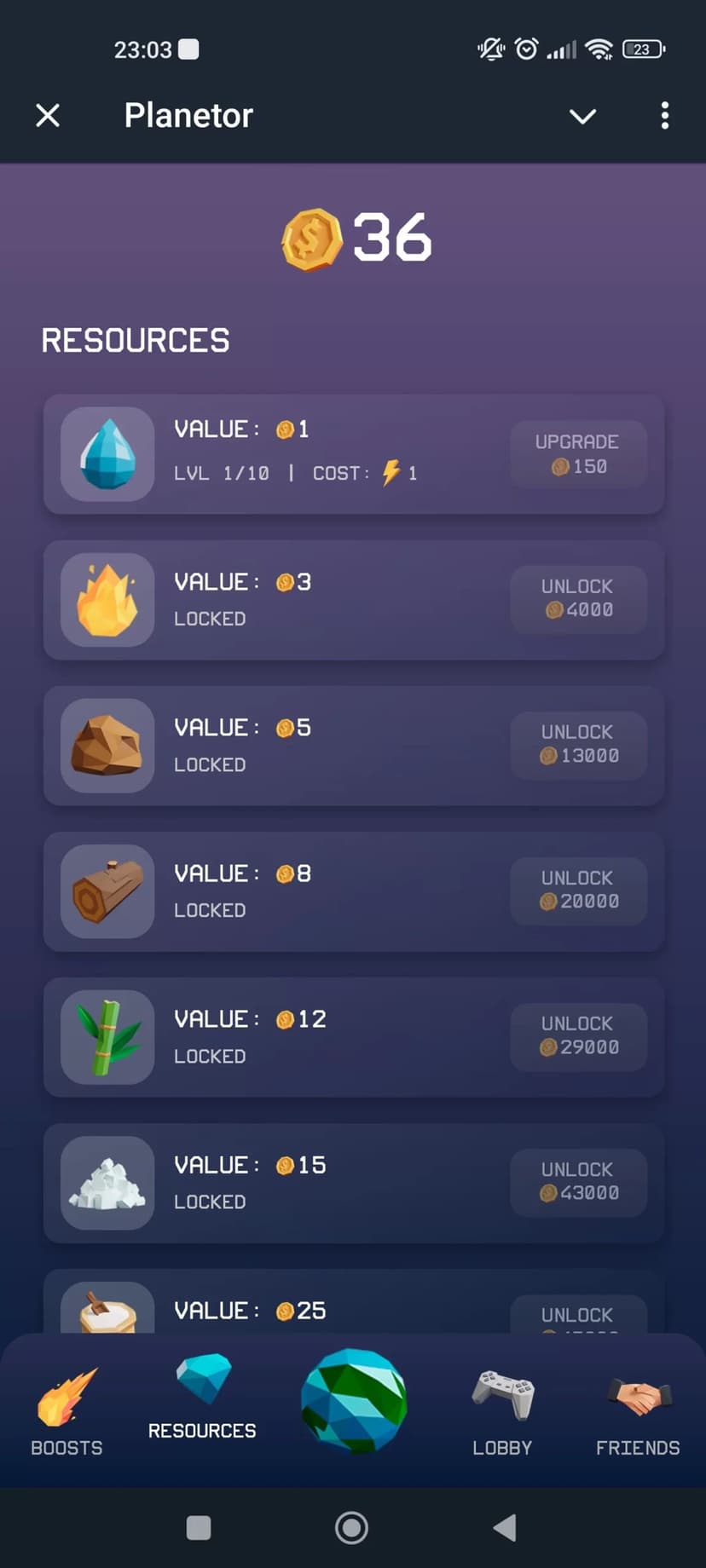Unlock salt pile resource for 43000
This screenshot has width=706, height=1568.
click(x=578, y=1182)
